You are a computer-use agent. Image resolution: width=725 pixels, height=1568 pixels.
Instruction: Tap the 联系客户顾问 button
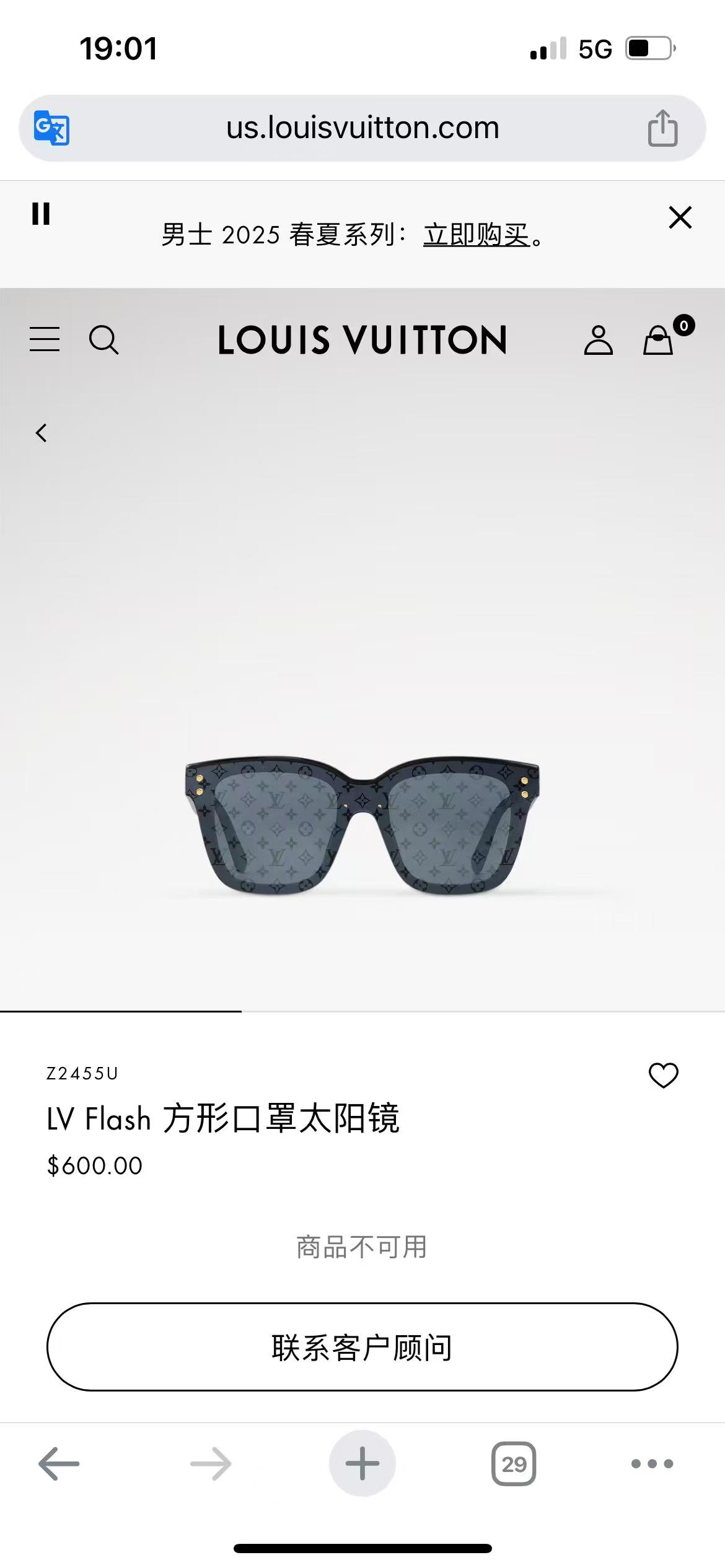(x=362, y=1347)
